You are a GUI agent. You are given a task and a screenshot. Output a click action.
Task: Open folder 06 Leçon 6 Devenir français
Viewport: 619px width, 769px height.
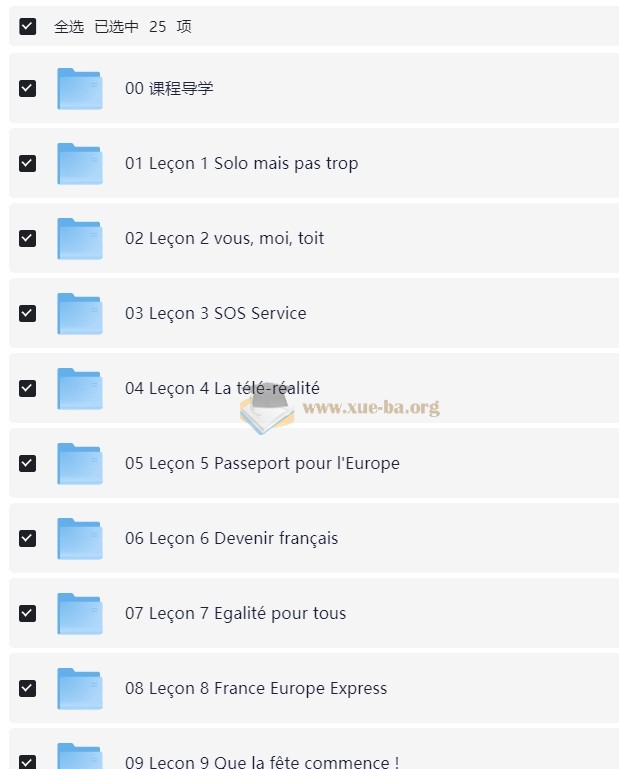[x=231, y=538]
